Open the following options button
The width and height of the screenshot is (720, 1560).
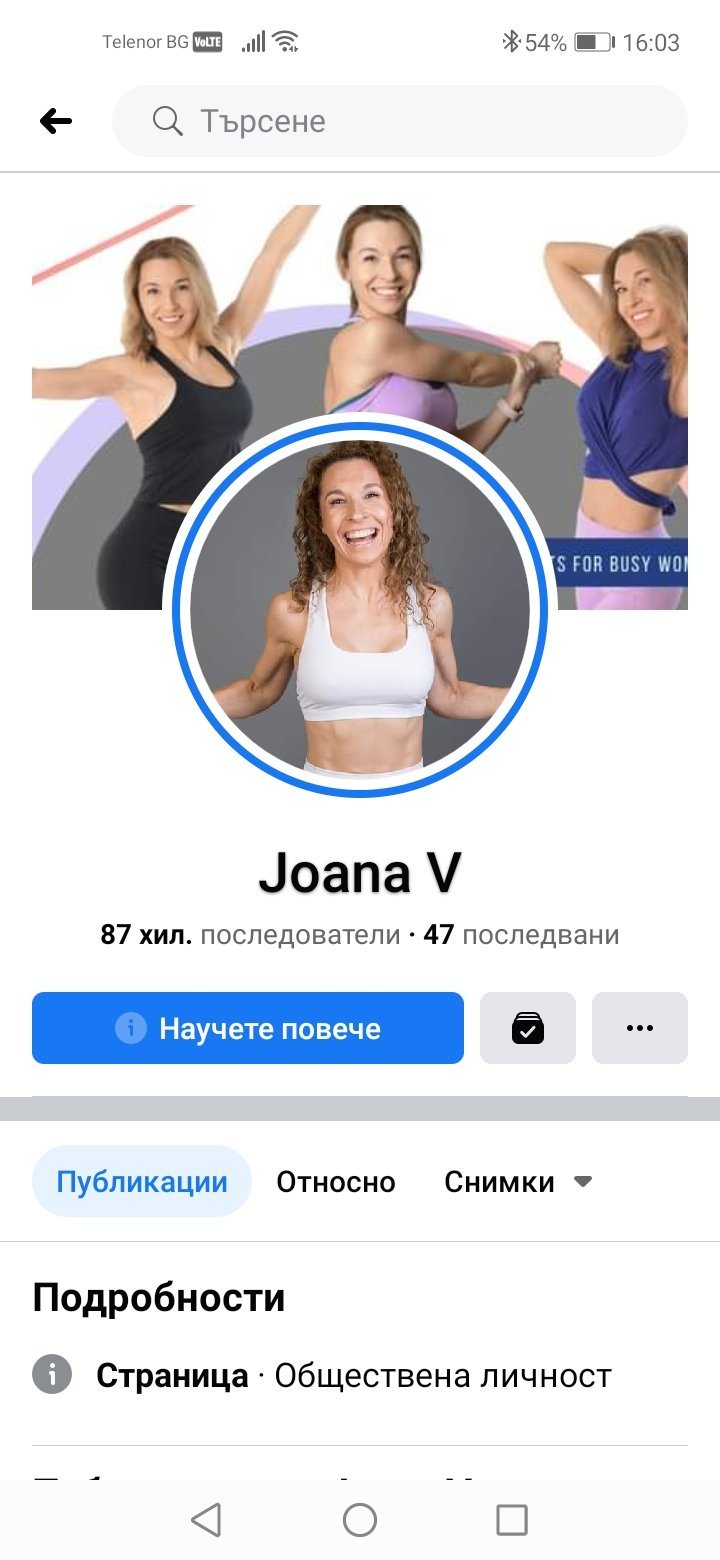click(528, 1028)
